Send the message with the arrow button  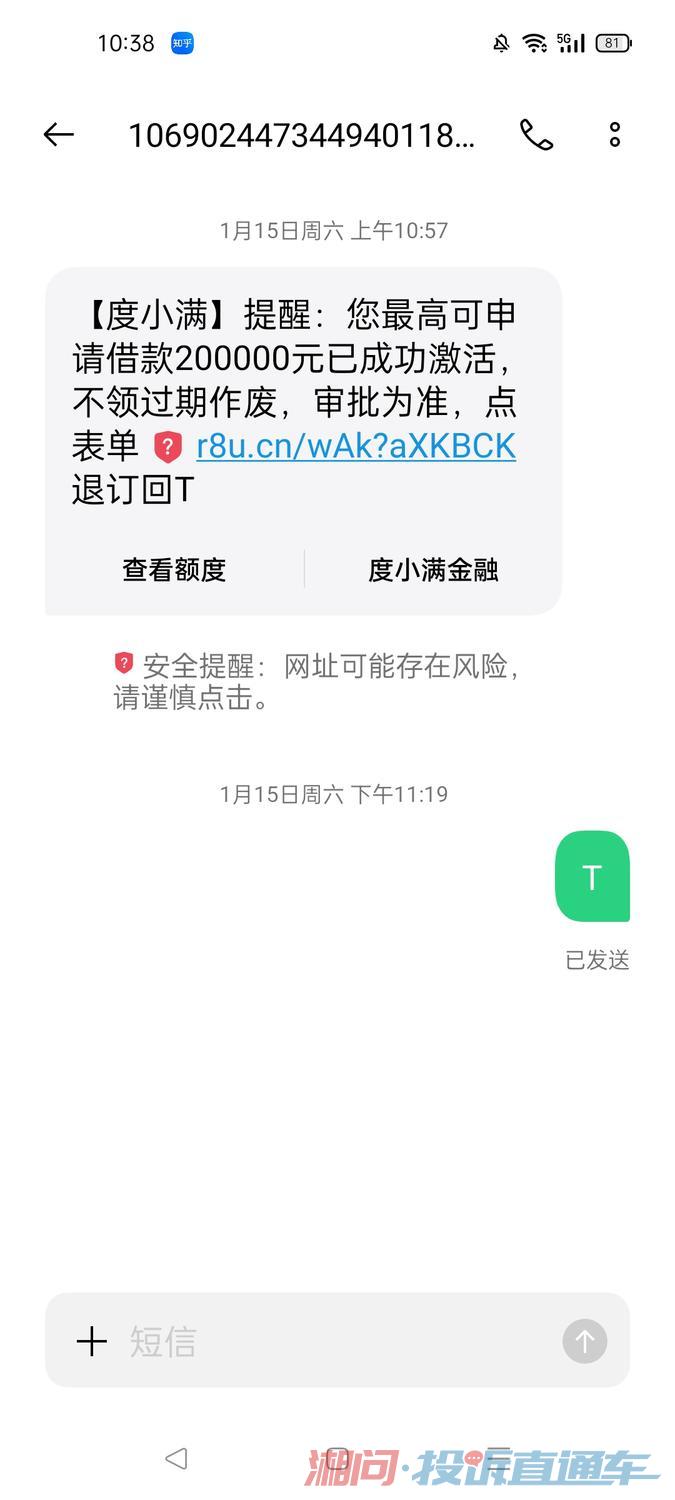click(585, 1341)
